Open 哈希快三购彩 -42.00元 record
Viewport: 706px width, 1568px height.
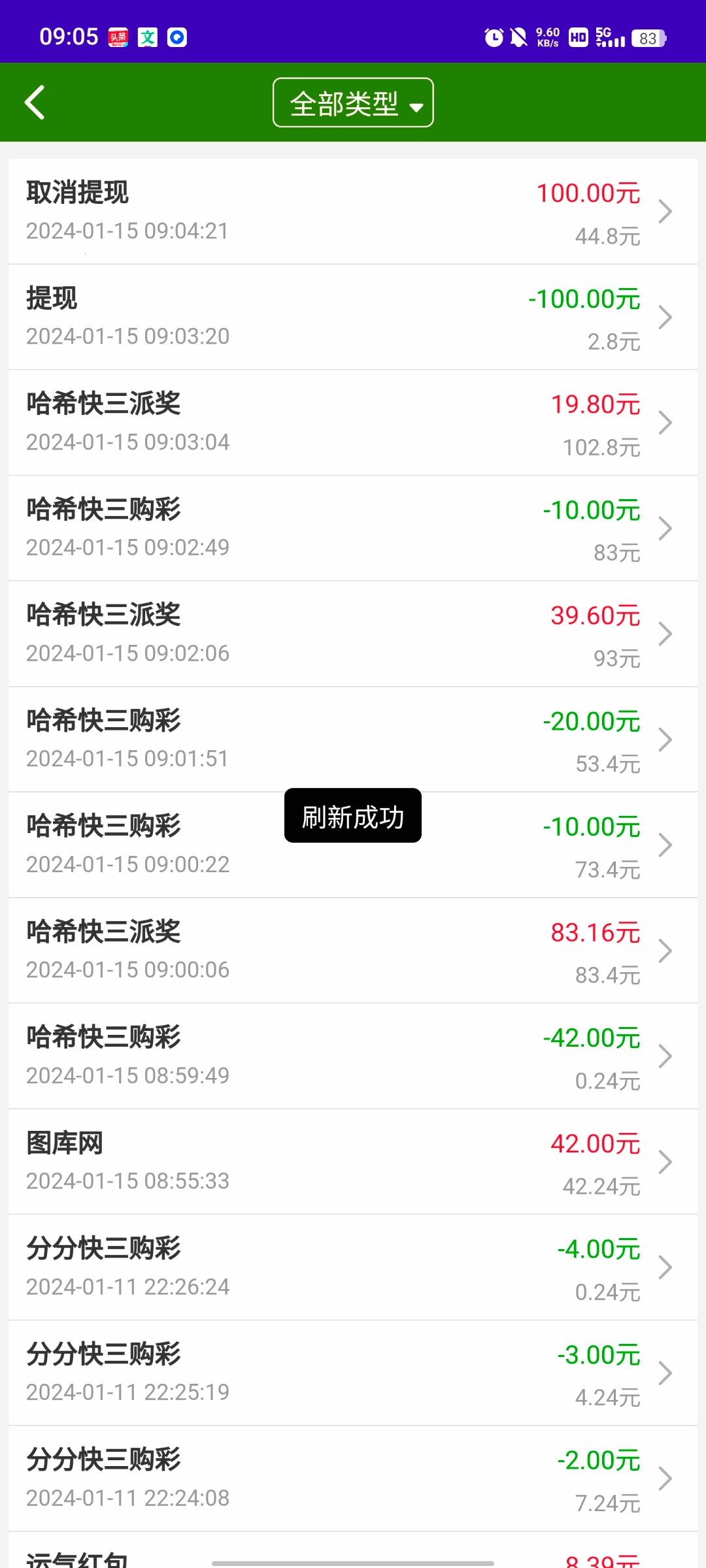pos(353,1056)
